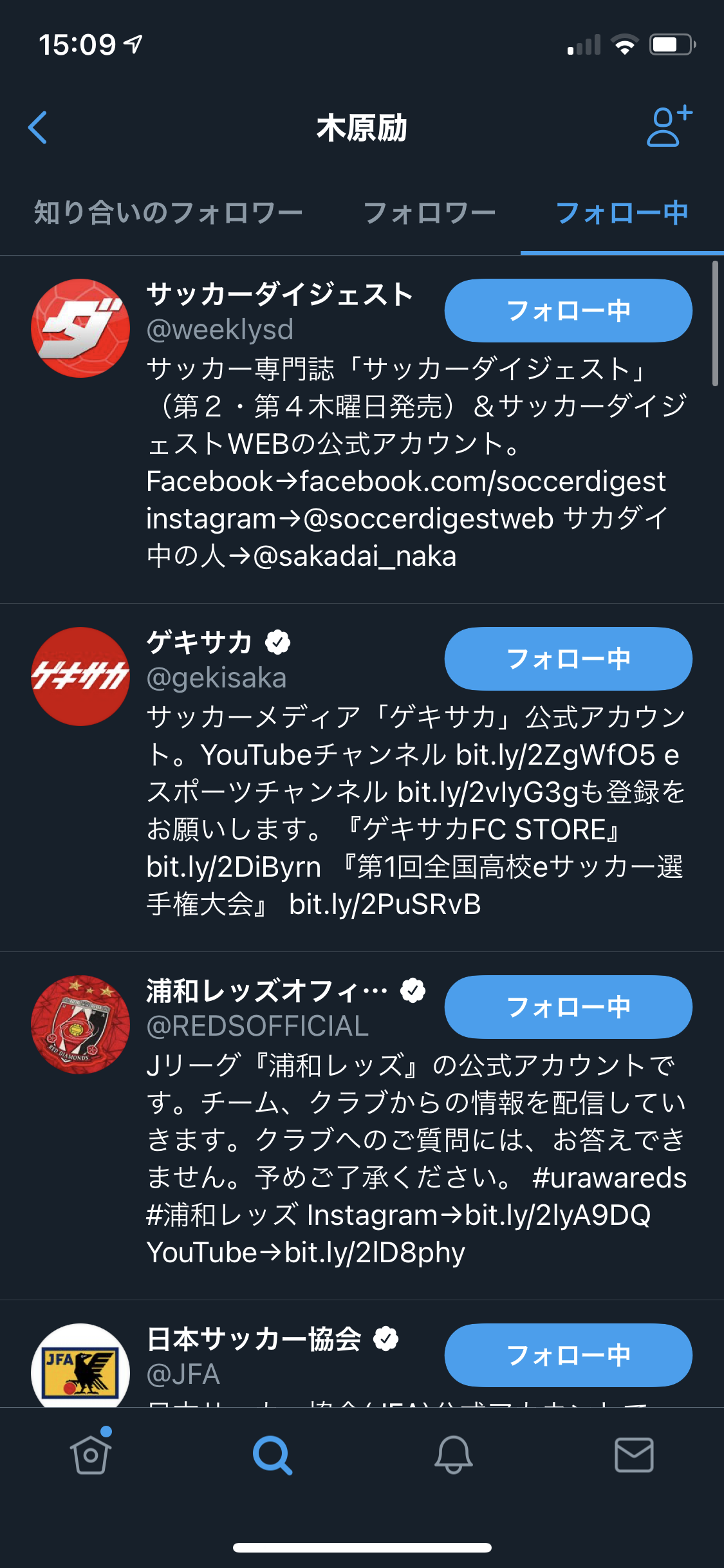Tap the フォロー中 button for @REDSOFFICIAL

pos(568,1007)
